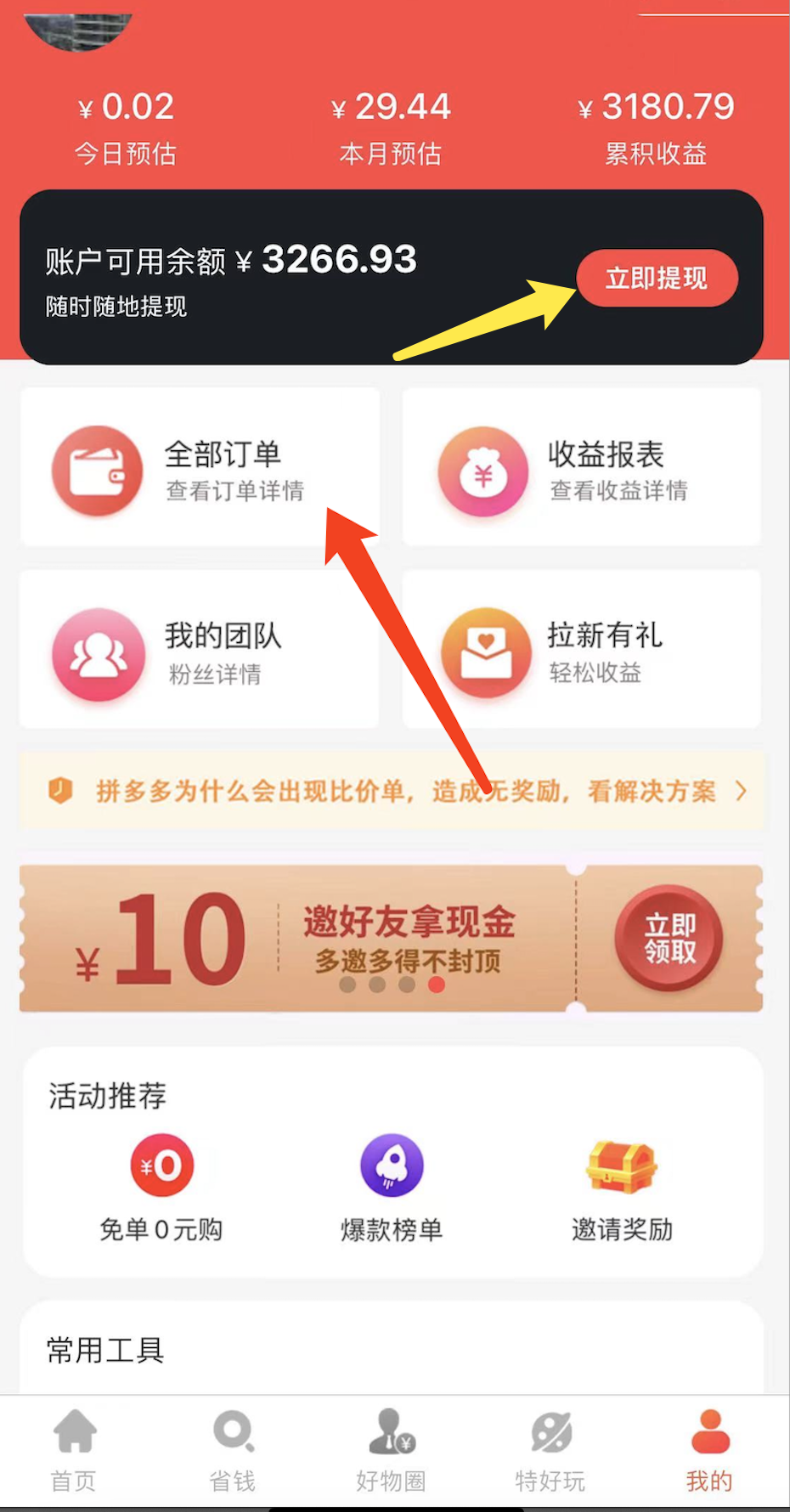Open 全部订单 order details card
The image size is (790, 1512).
(x=199, y=466)
